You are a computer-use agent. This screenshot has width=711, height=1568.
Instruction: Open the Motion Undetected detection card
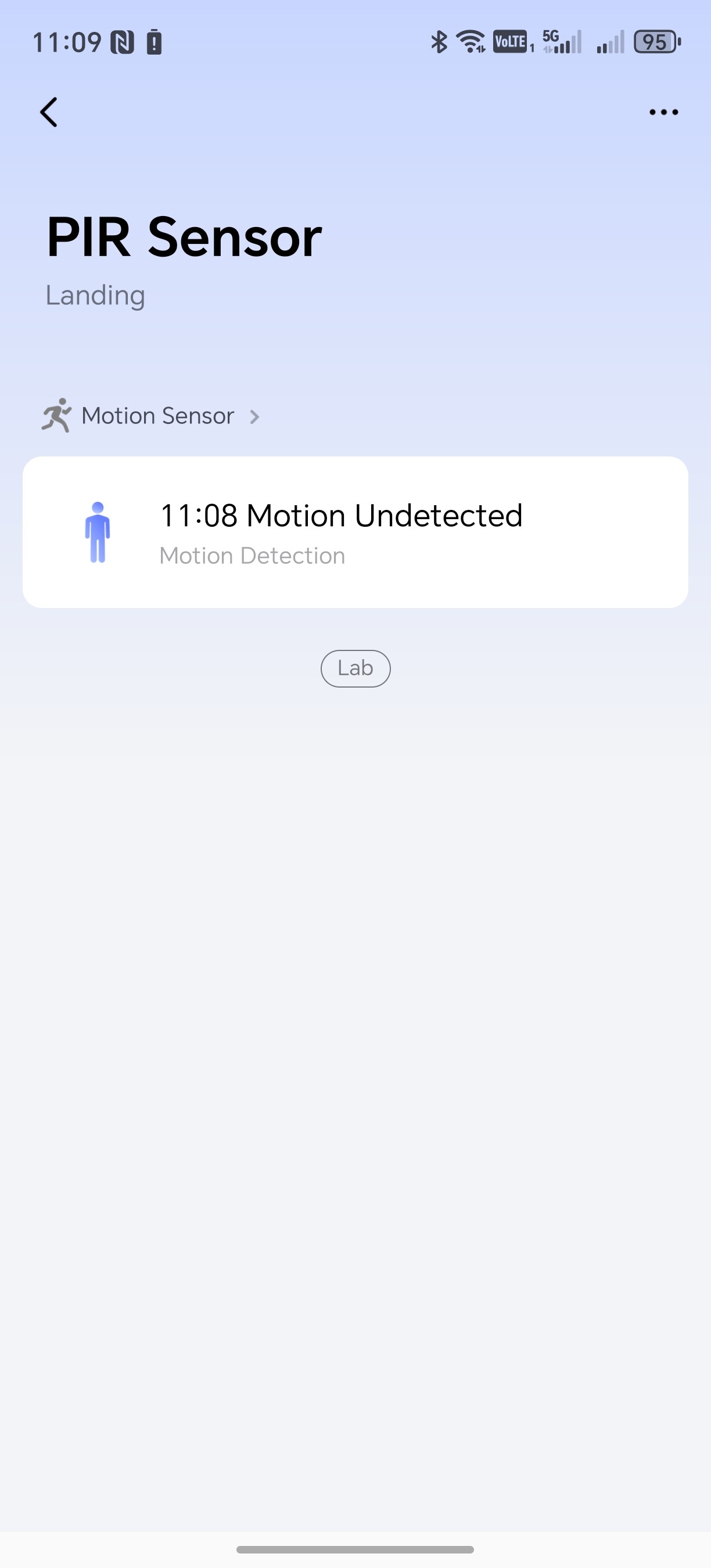point(355,532)
